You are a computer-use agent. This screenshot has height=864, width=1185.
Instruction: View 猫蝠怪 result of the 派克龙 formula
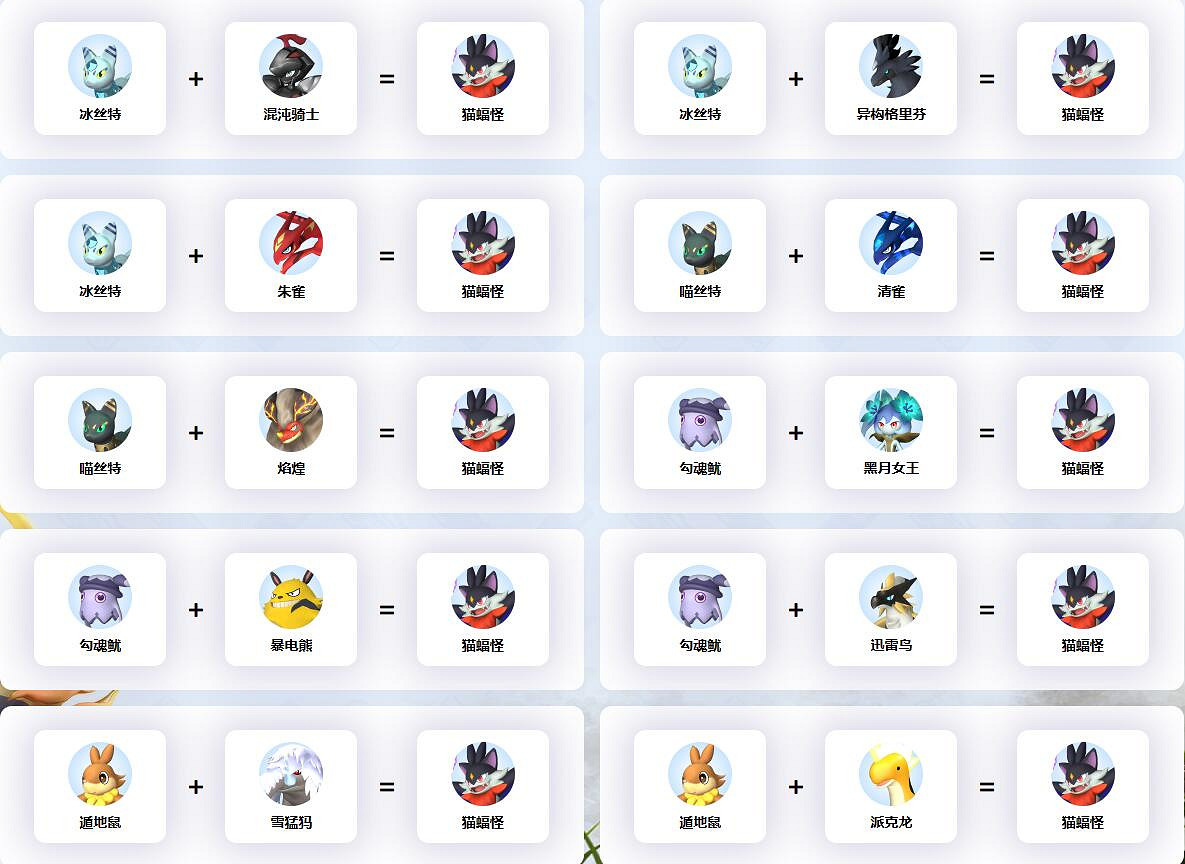[1082, 787]
